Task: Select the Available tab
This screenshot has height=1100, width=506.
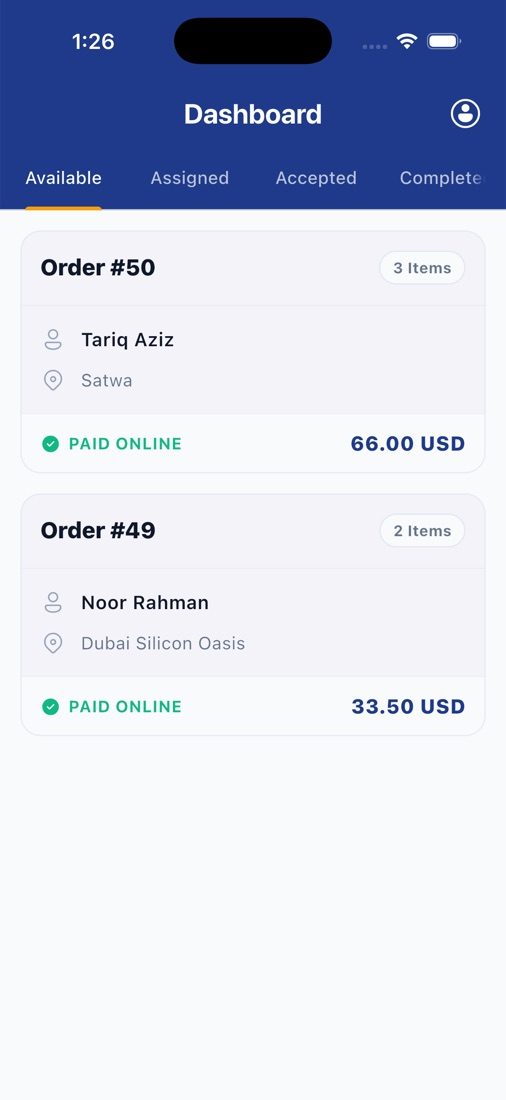Action: (x=63, y=178)
